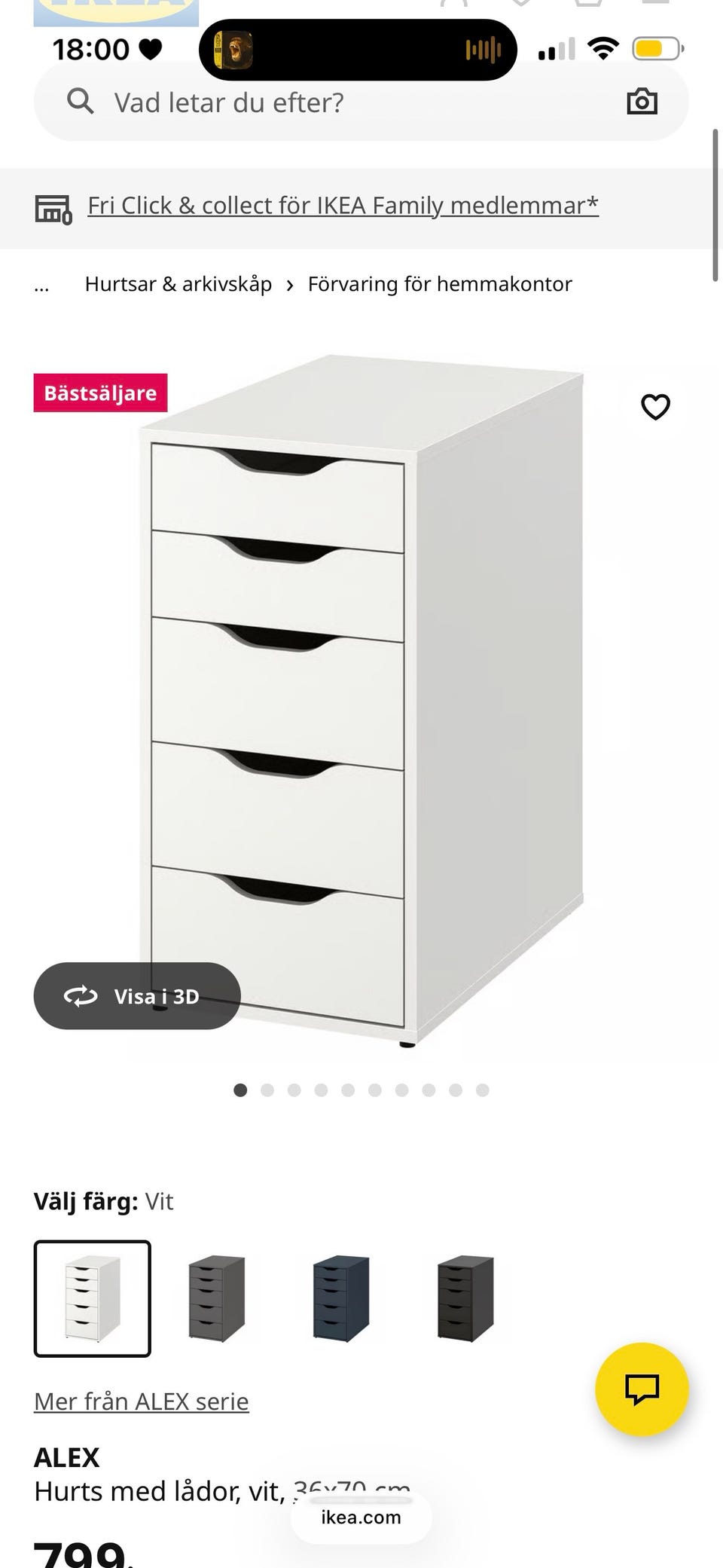Viewport: 723px width, 1568px height.
Task: Open the Fri Click & collect link
Action: [x=343, y=206]
